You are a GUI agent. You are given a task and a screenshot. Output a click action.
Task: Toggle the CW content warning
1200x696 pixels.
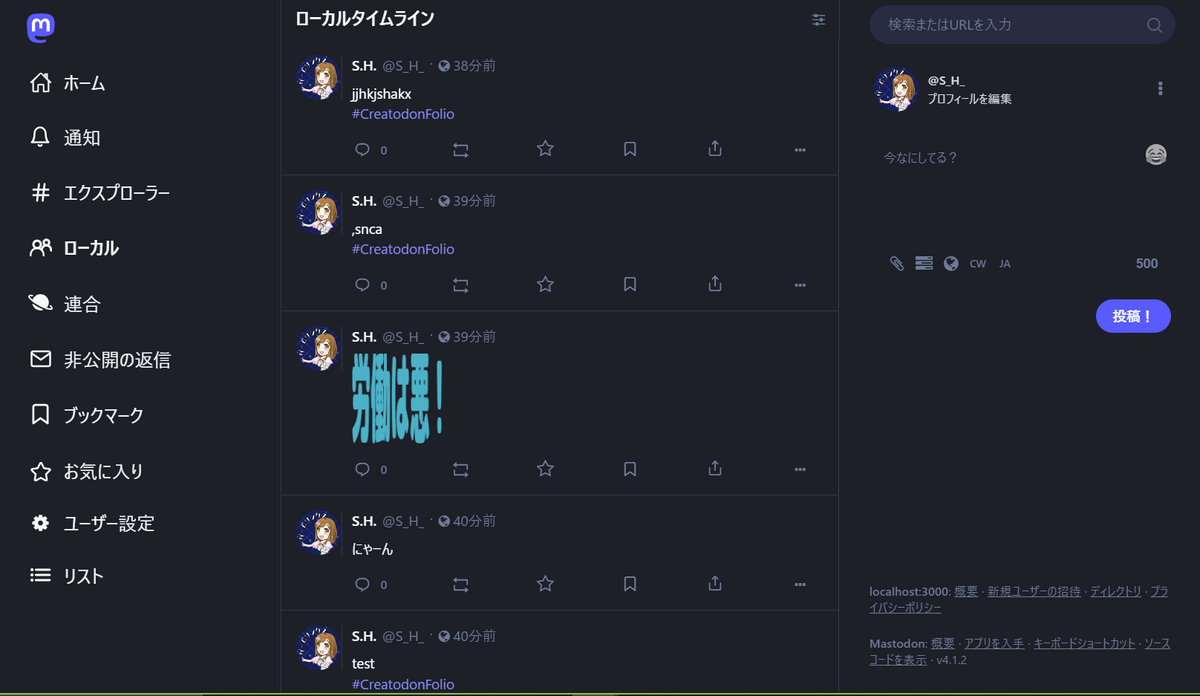(977, 264)
